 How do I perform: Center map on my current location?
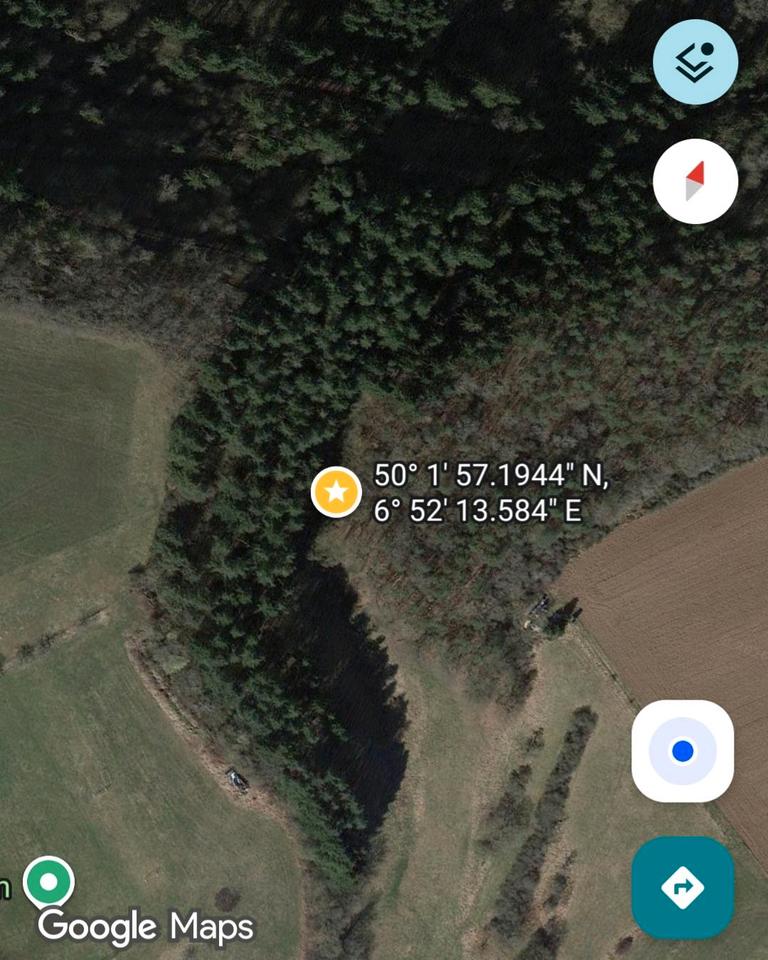(x=683, y=751)
